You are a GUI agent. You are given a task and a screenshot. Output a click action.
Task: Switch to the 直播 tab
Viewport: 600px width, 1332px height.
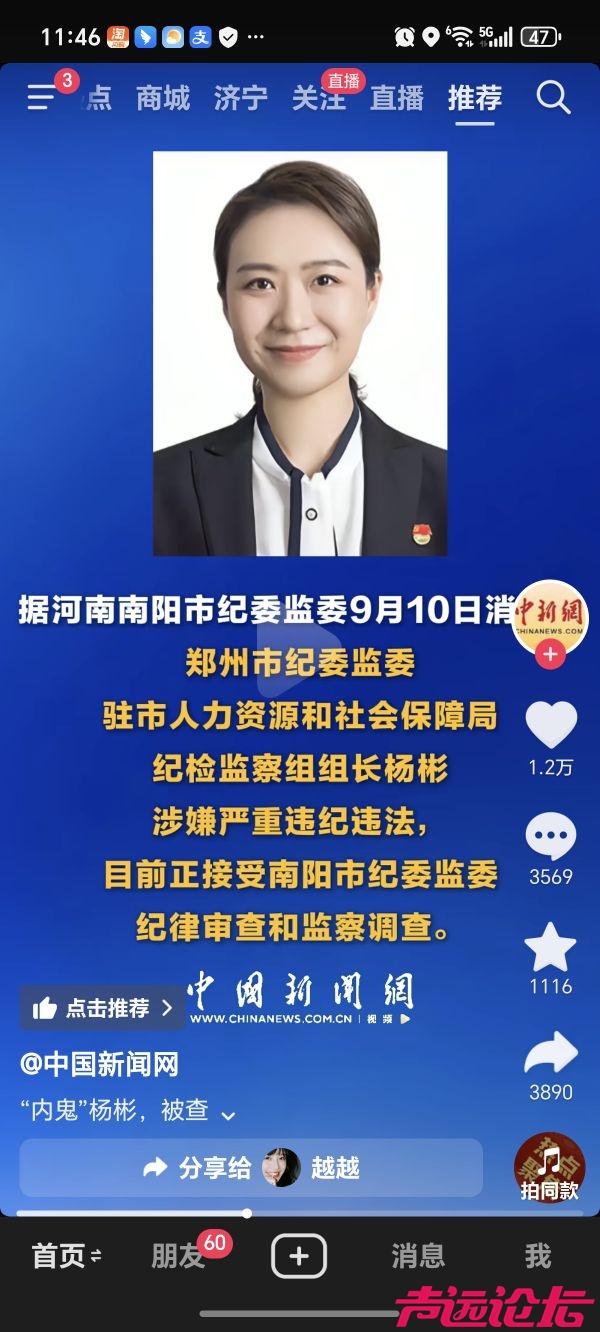click(396, 98)
